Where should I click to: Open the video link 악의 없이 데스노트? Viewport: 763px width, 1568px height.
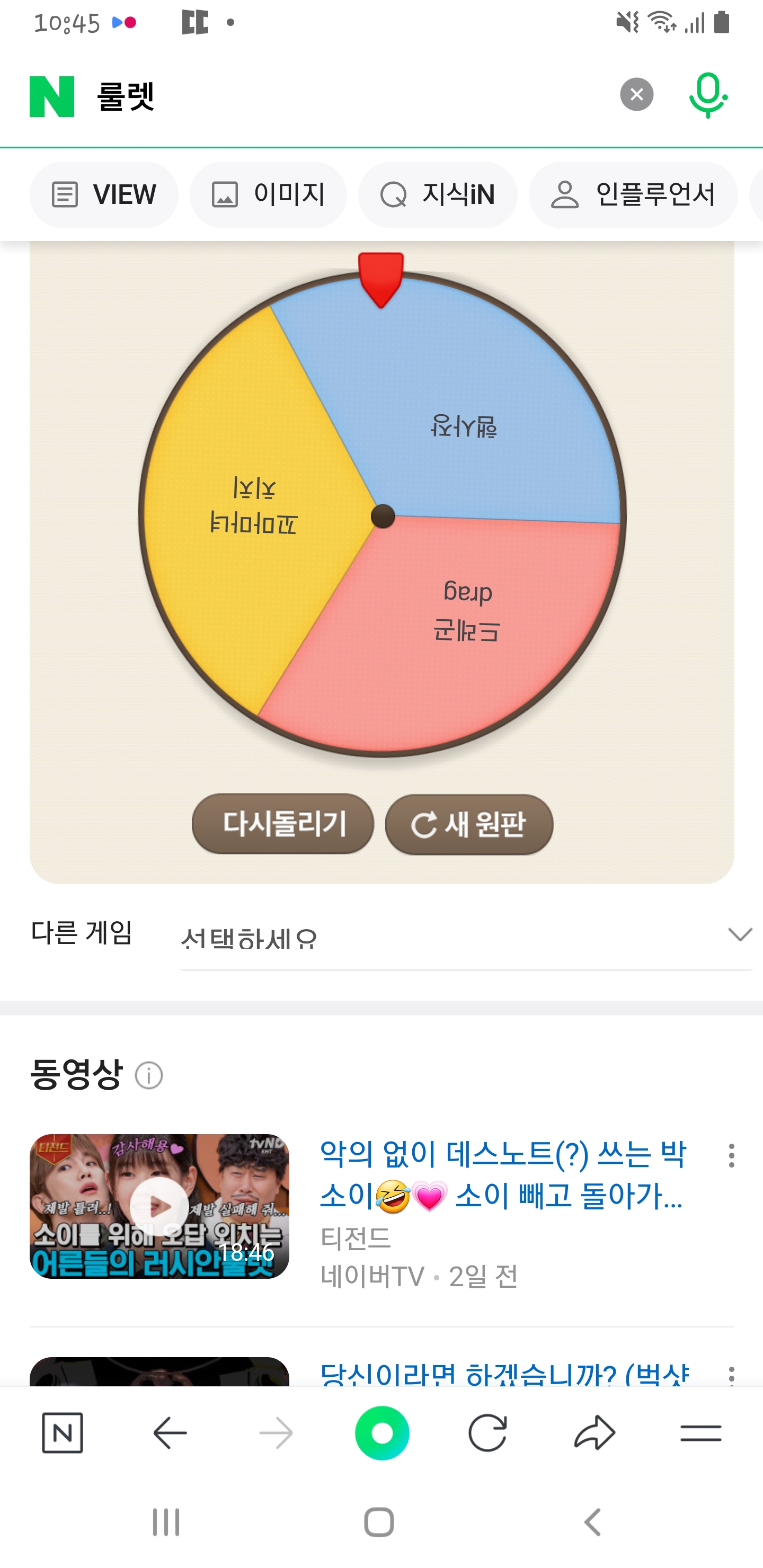tap(502, 1175)
